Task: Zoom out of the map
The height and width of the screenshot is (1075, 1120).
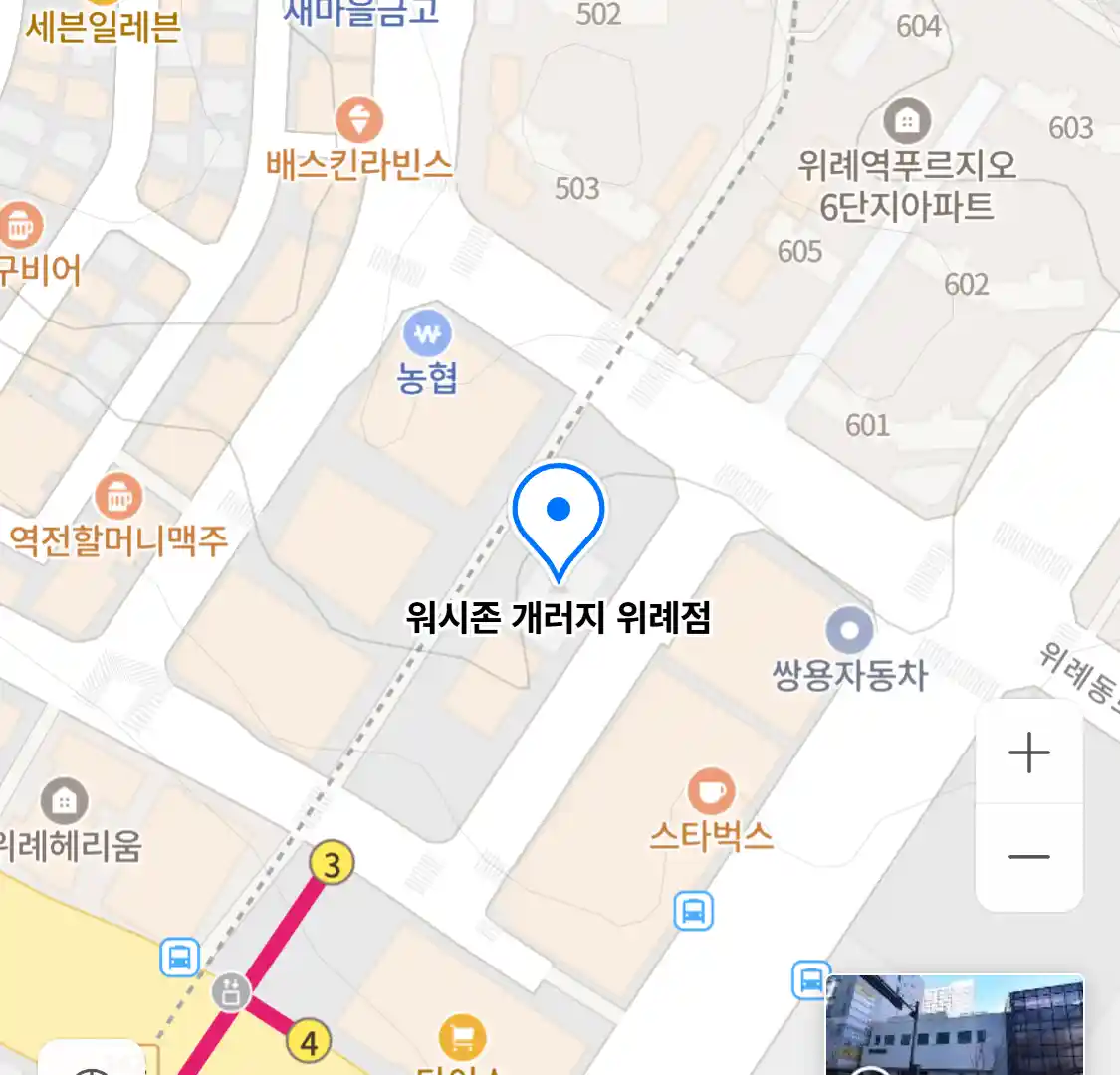Action: click(1028, 857)
